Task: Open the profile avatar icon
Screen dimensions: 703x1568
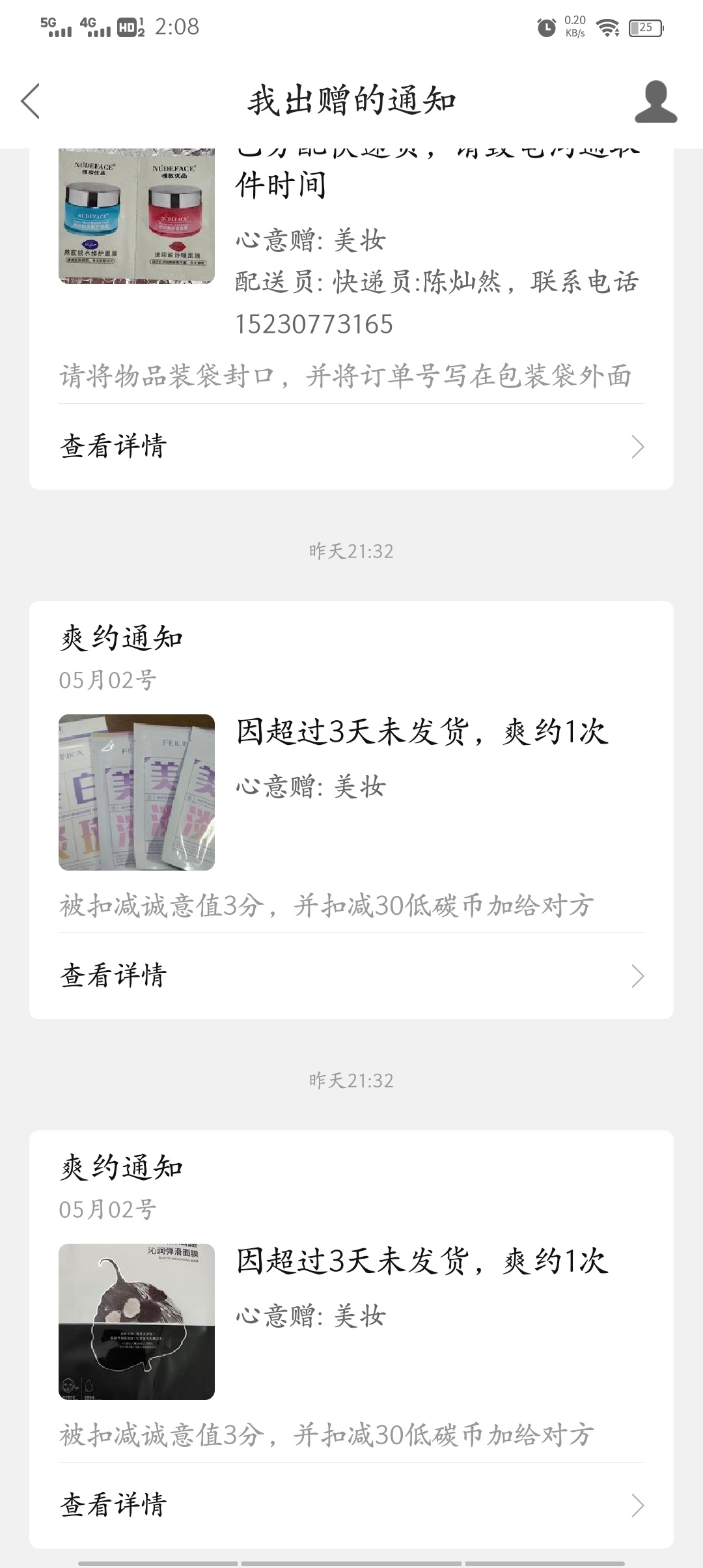Action: [x=655, y=102]
